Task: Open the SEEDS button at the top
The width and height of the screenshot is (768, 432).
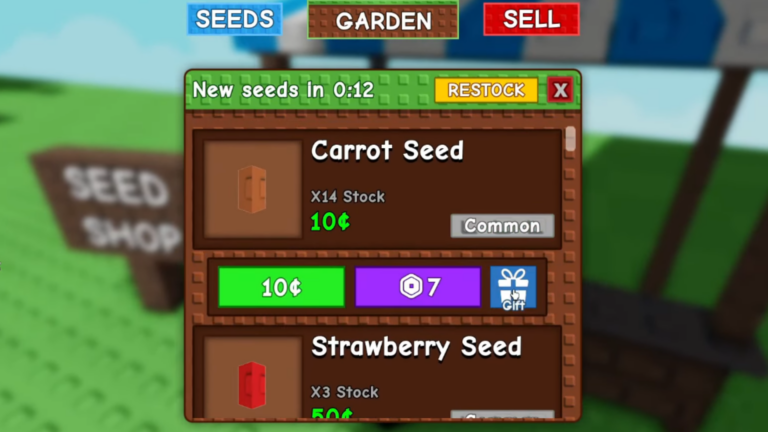Action: pos(235,19)
